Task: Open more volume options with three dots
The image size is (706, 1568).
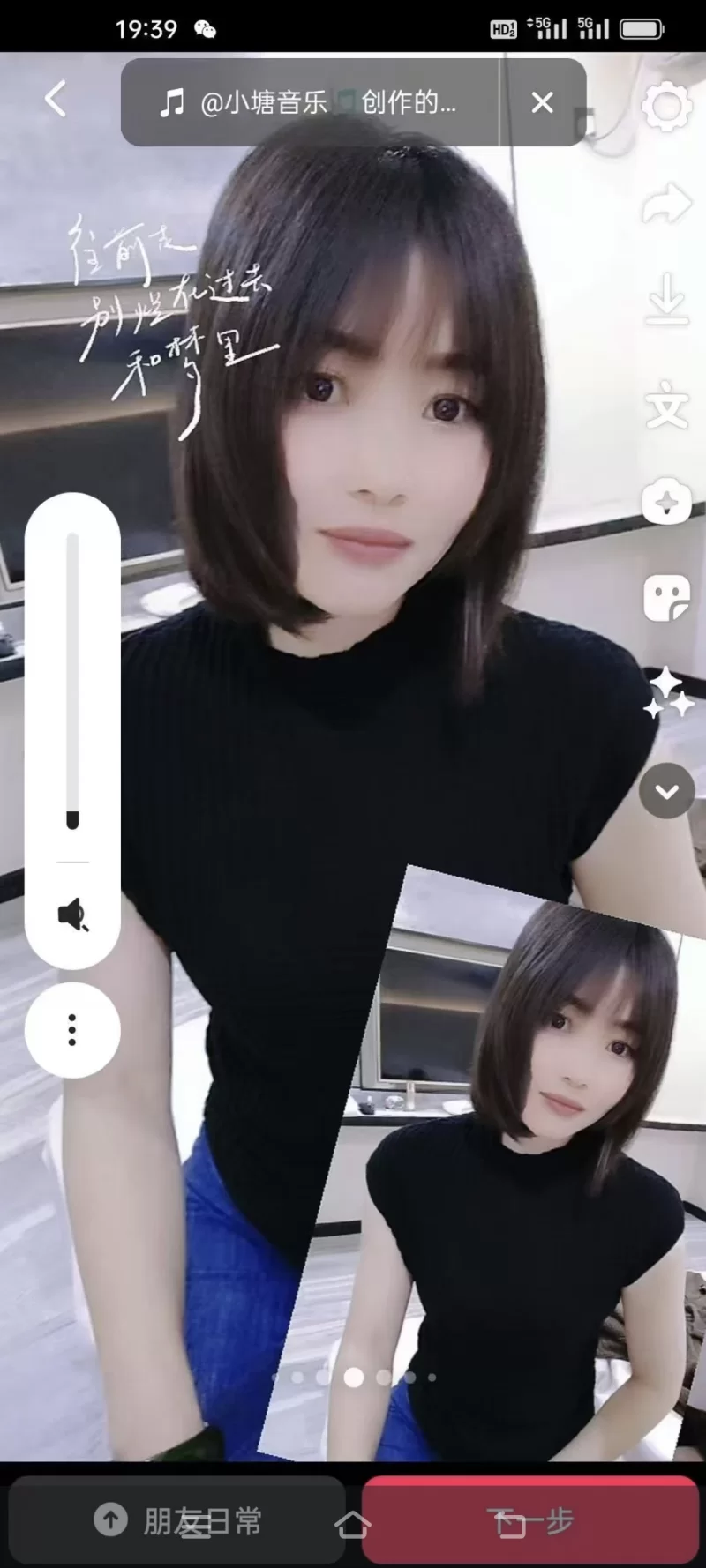Action: [x=72, y=1029]
